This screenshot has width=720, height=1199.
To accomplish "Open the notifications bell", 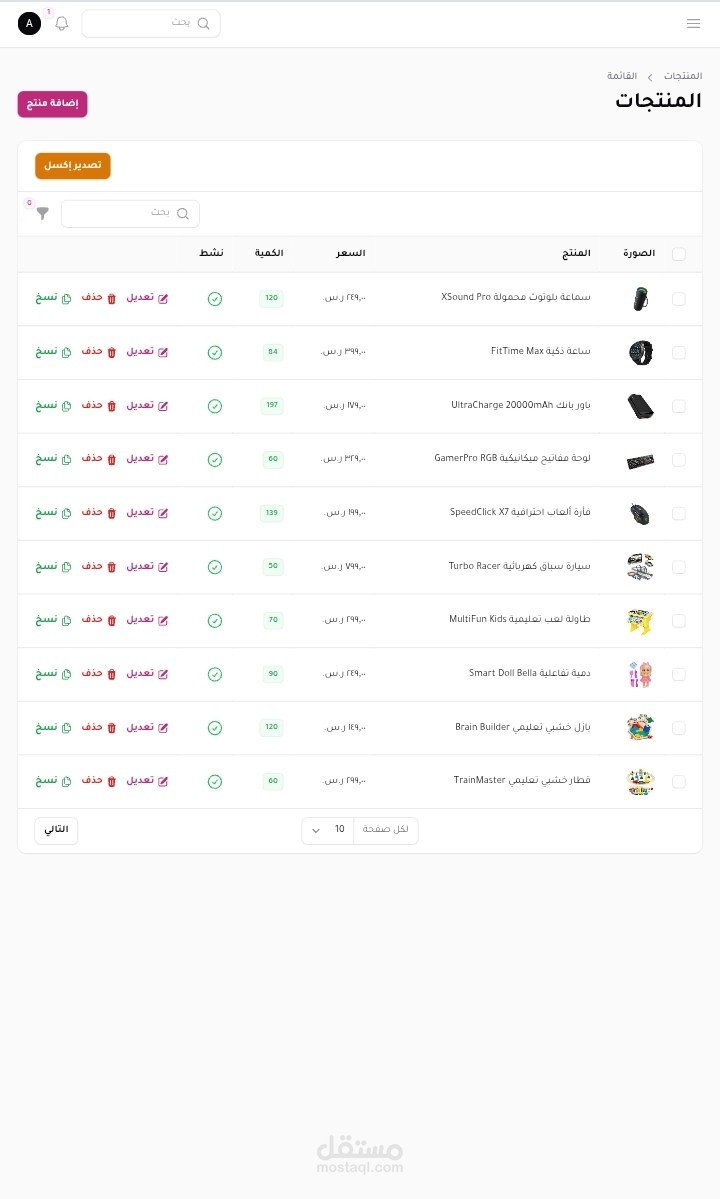I will (62, 24).
